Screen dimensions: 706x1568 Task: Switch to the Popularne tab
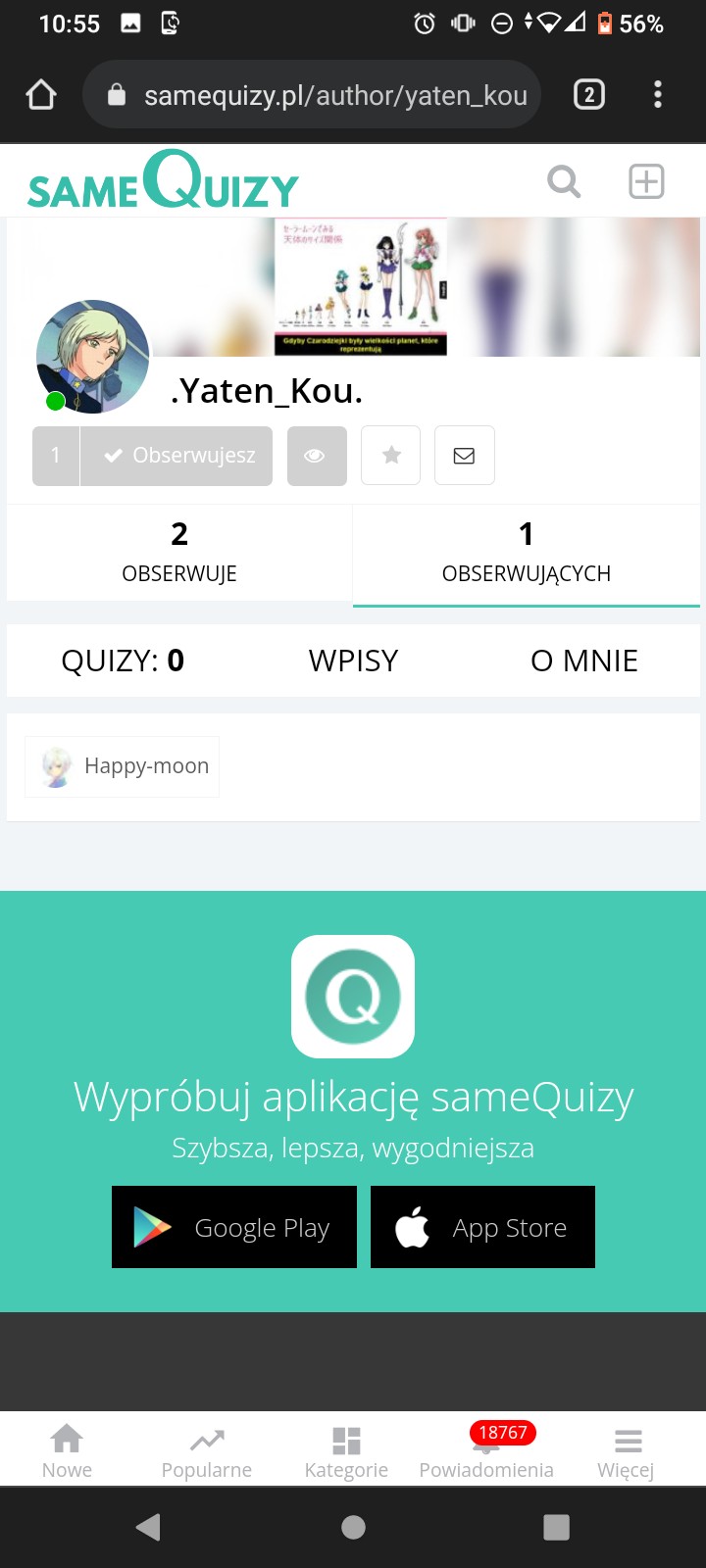click(x=207, y=1450)
